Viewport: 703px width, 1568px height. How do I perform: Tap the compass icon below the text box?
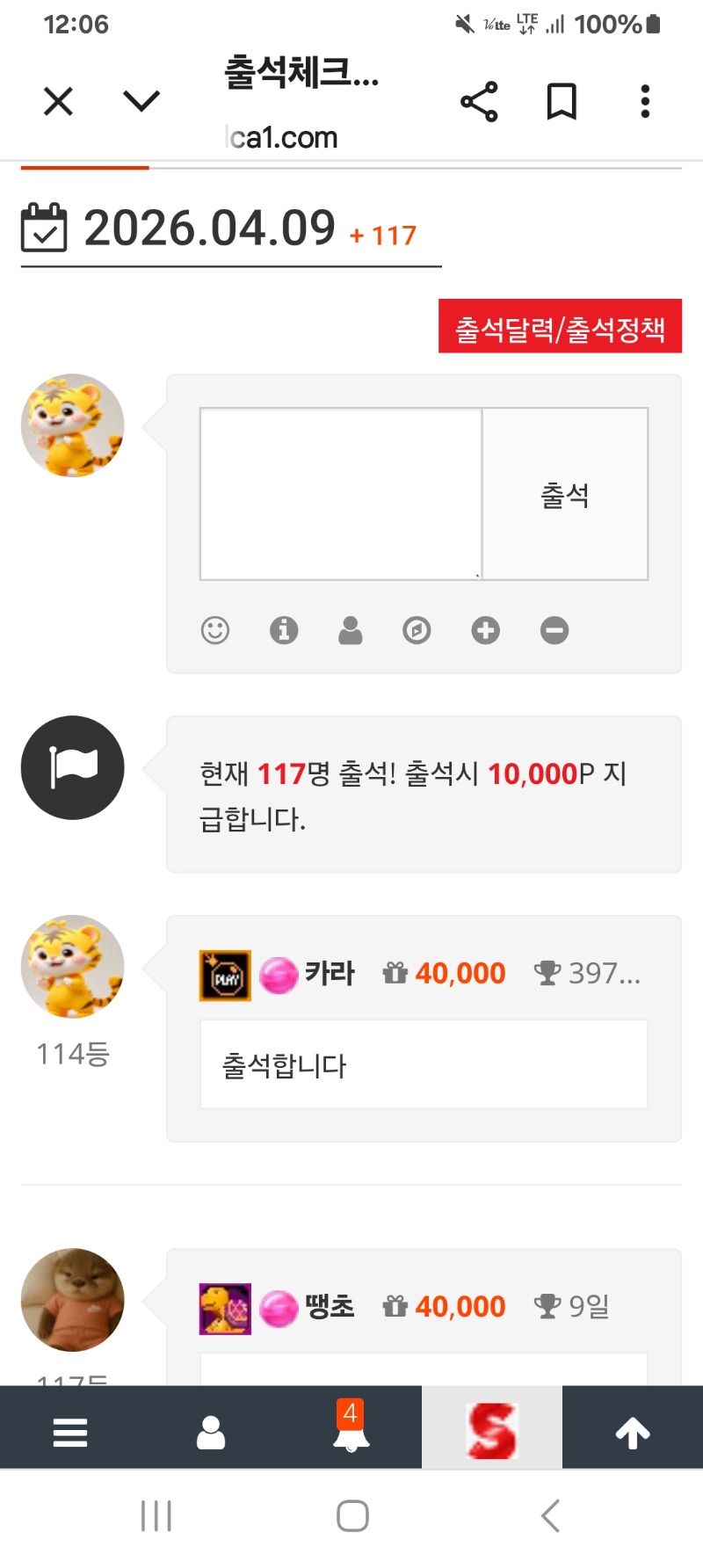coord(417,630)
